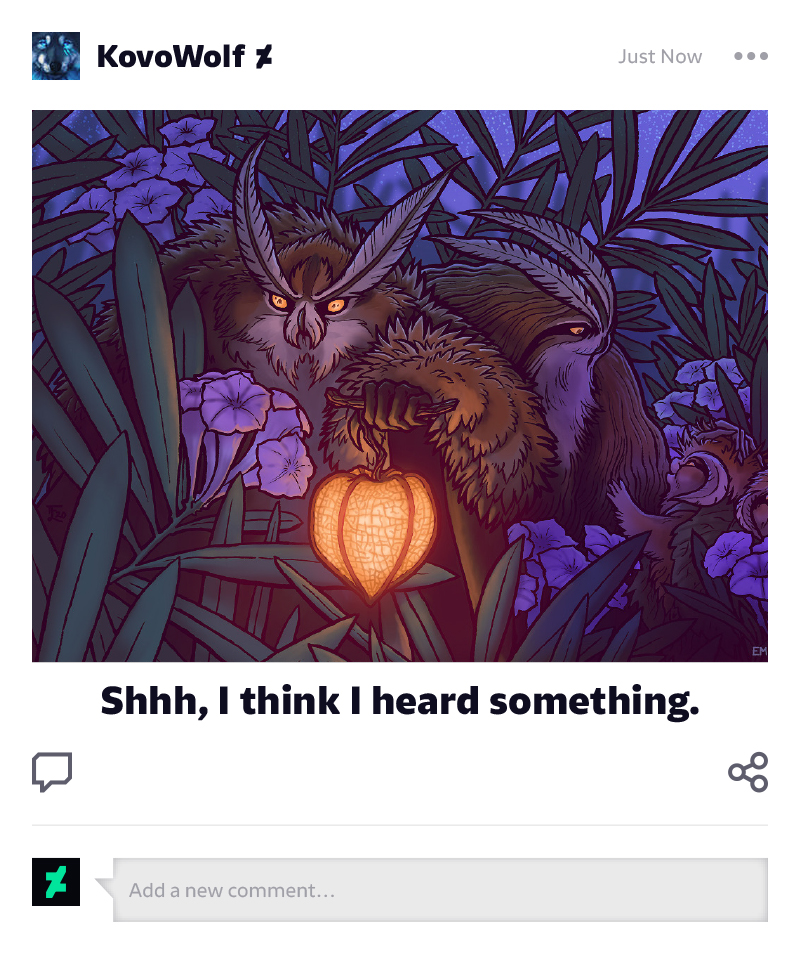This screenshot has height=954, width=800.
Task: Open KovoWolf's profile name
Action: tap(169, 56)
